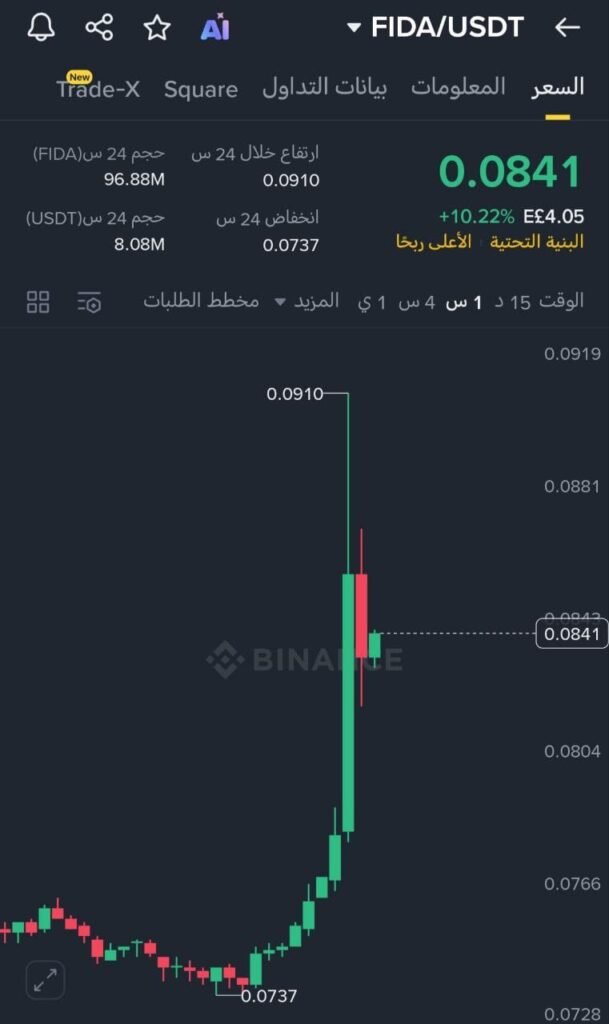Open the المعلومات tab
The height and width of the screenshot is (1024, 609).
(458, 87)
